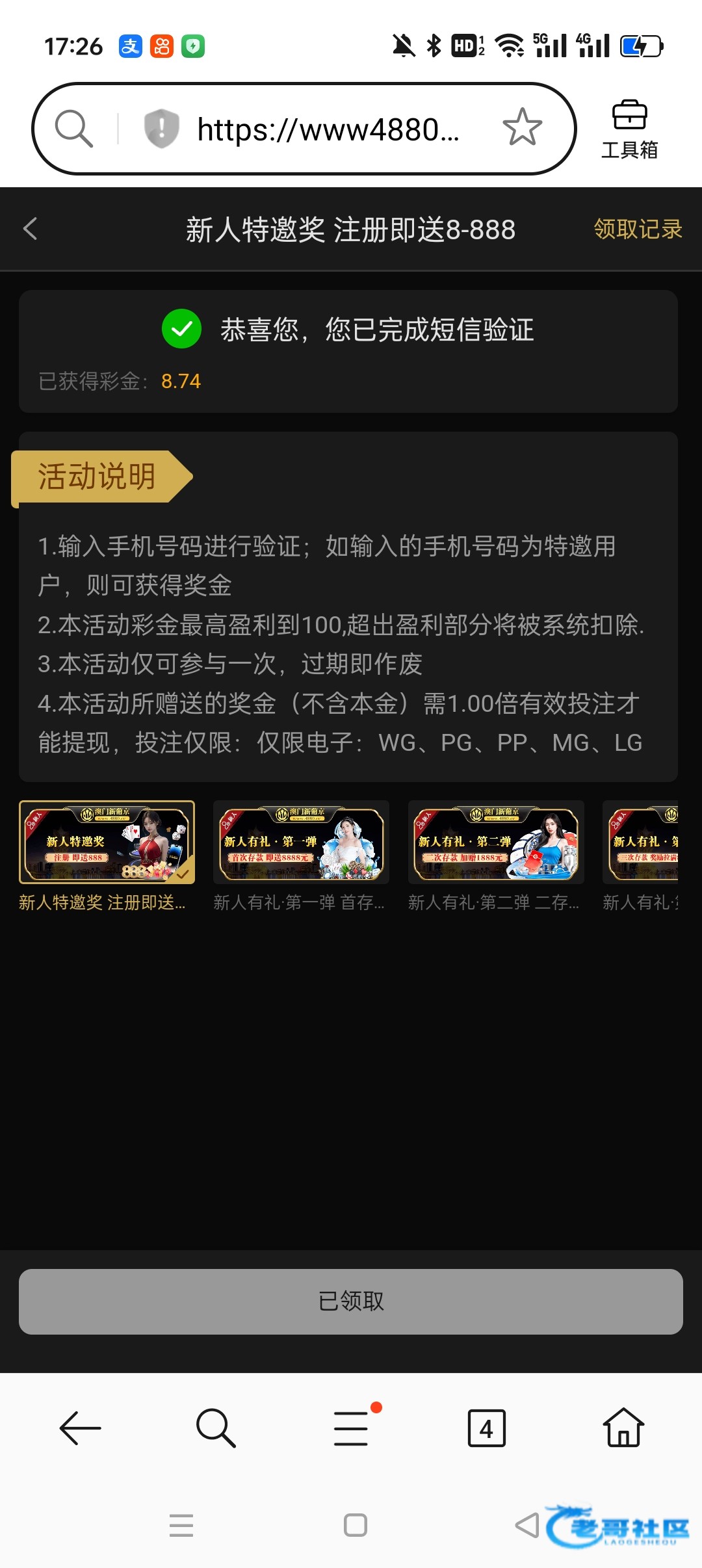Image resolution: width=702 pixels, height=1568 pixels.
Task: Bookmark this page with the star icon
Action: (x=522, y=127)
